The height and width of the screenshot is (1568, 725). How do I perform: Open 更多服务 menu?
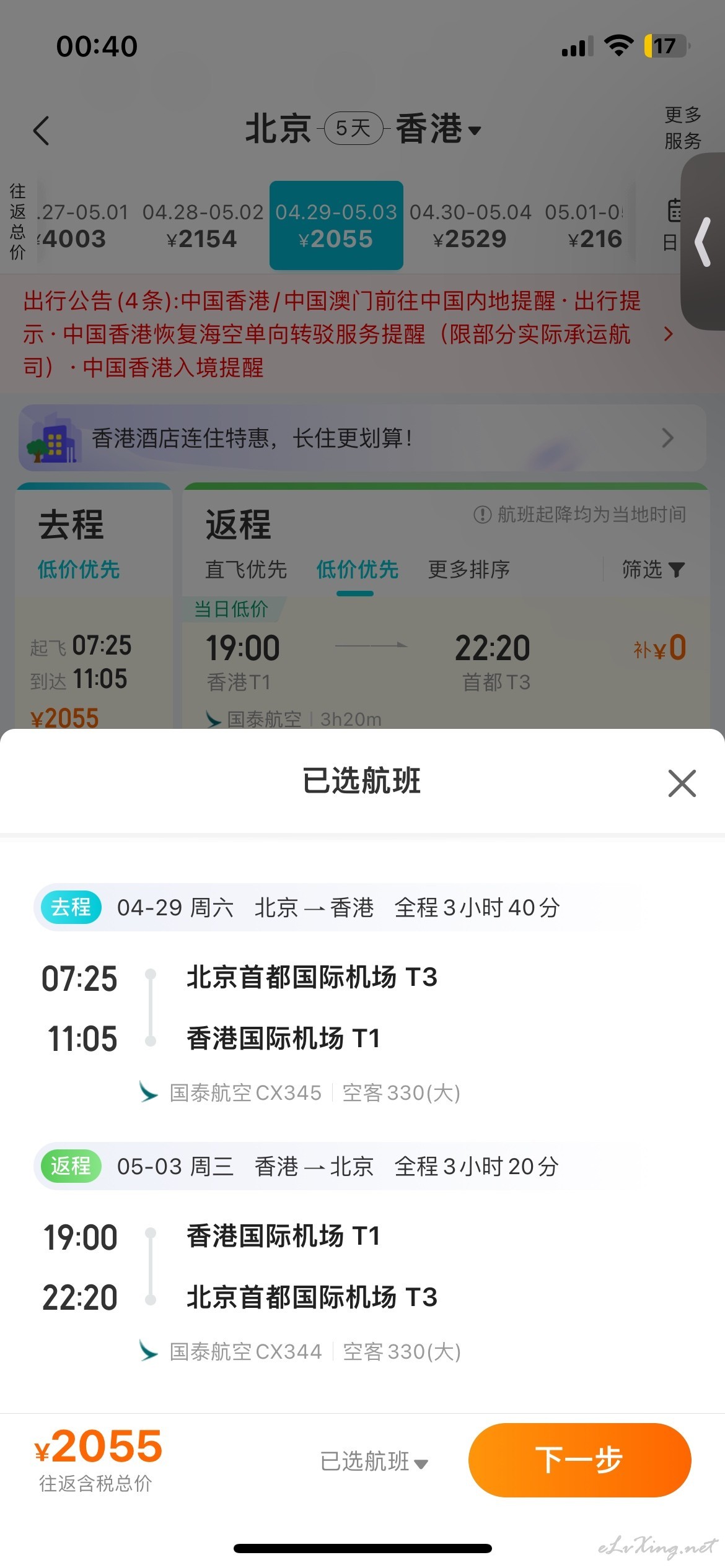(x=683, y=128)
